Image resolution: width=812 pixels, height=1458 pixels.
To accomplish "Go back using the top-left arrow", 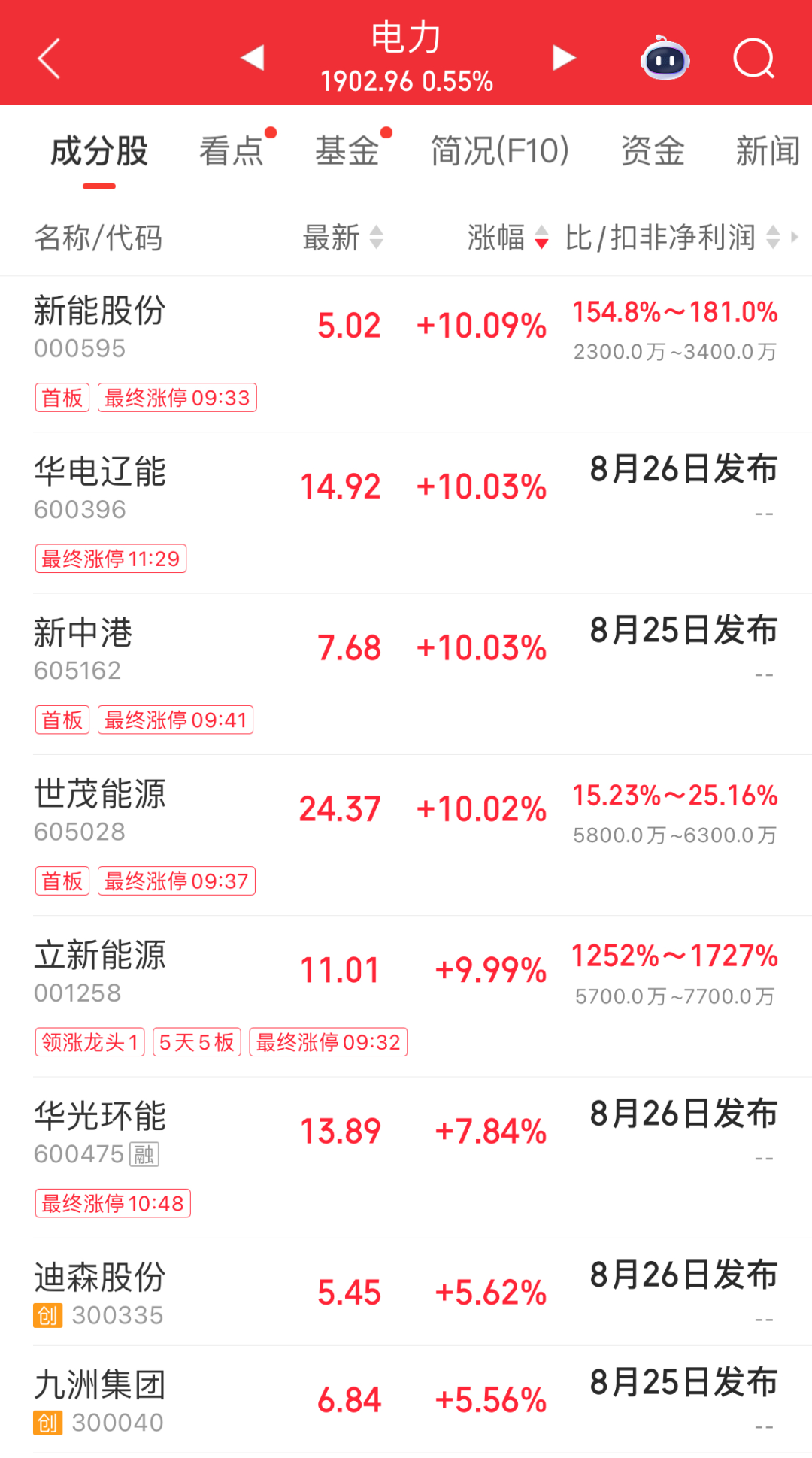I will point(49,59).
